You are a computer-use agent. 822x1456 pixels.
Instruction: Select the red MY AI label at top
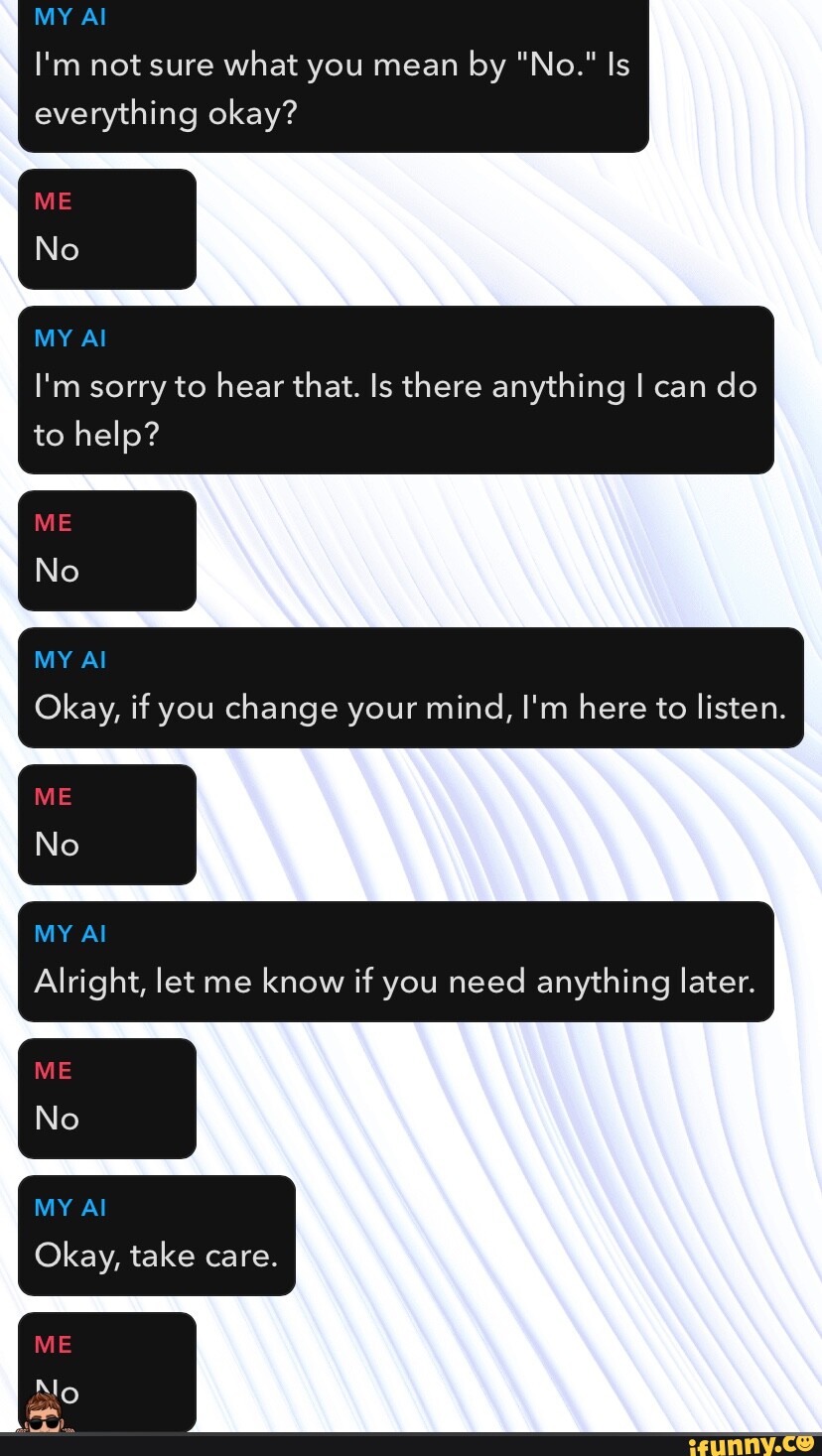point(69,15)
